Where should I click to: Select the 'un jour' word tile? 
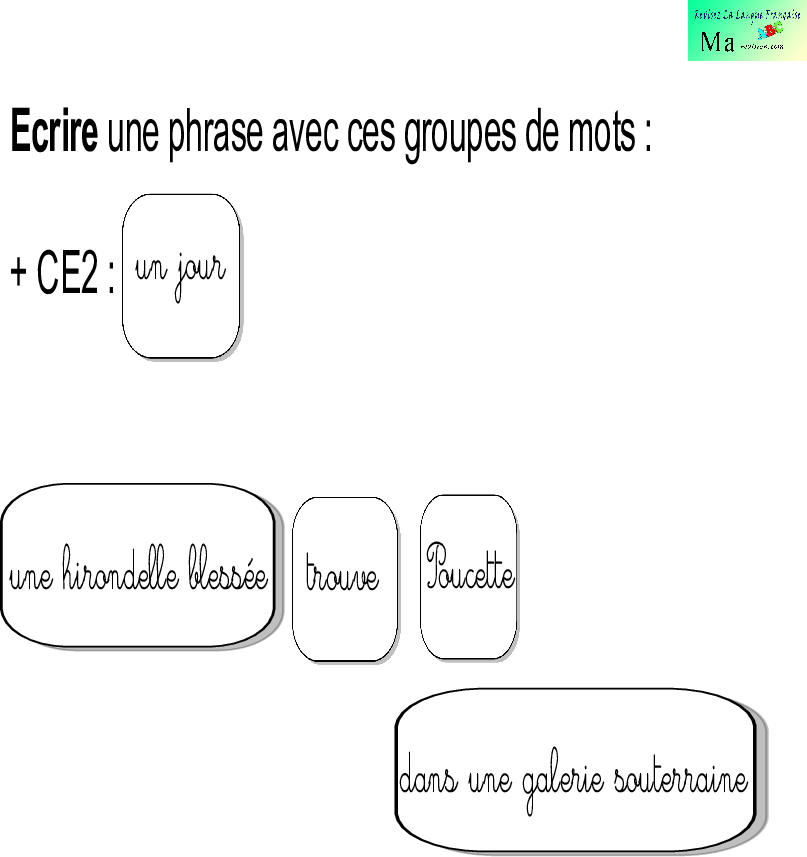point(180,275)
